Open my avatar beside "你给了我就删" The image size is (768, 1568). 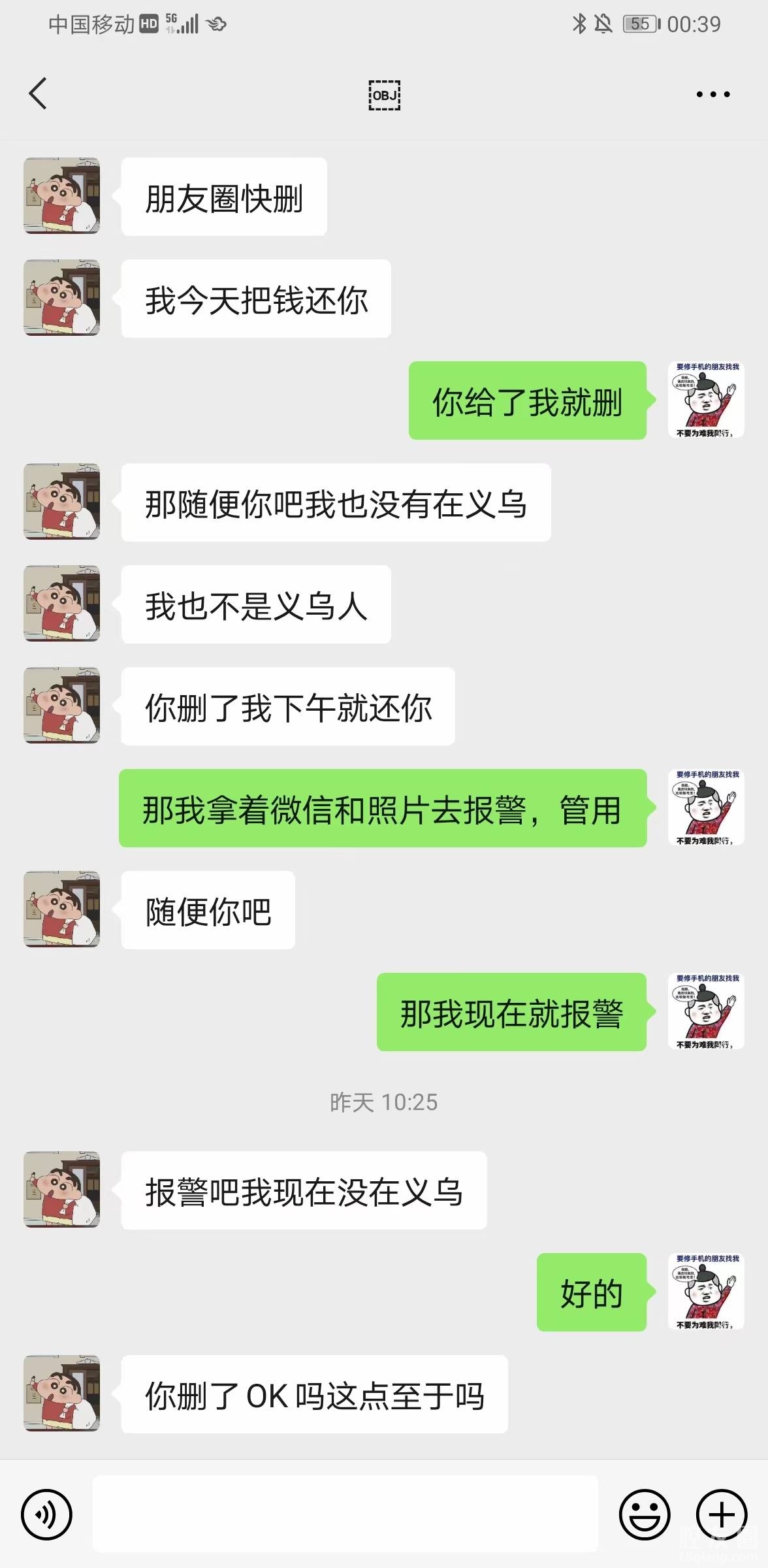tap(706, 400)
